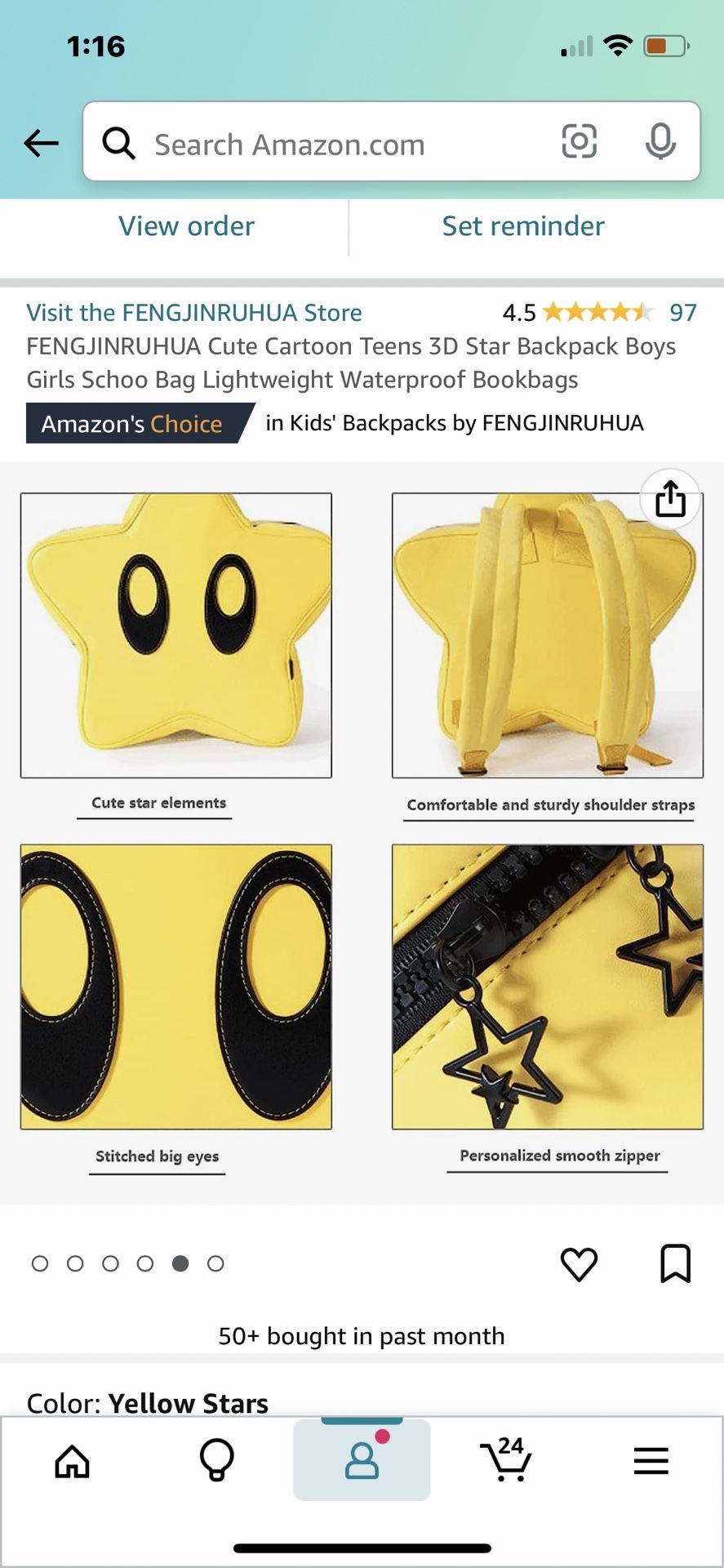Share this product

coord(670,498)
